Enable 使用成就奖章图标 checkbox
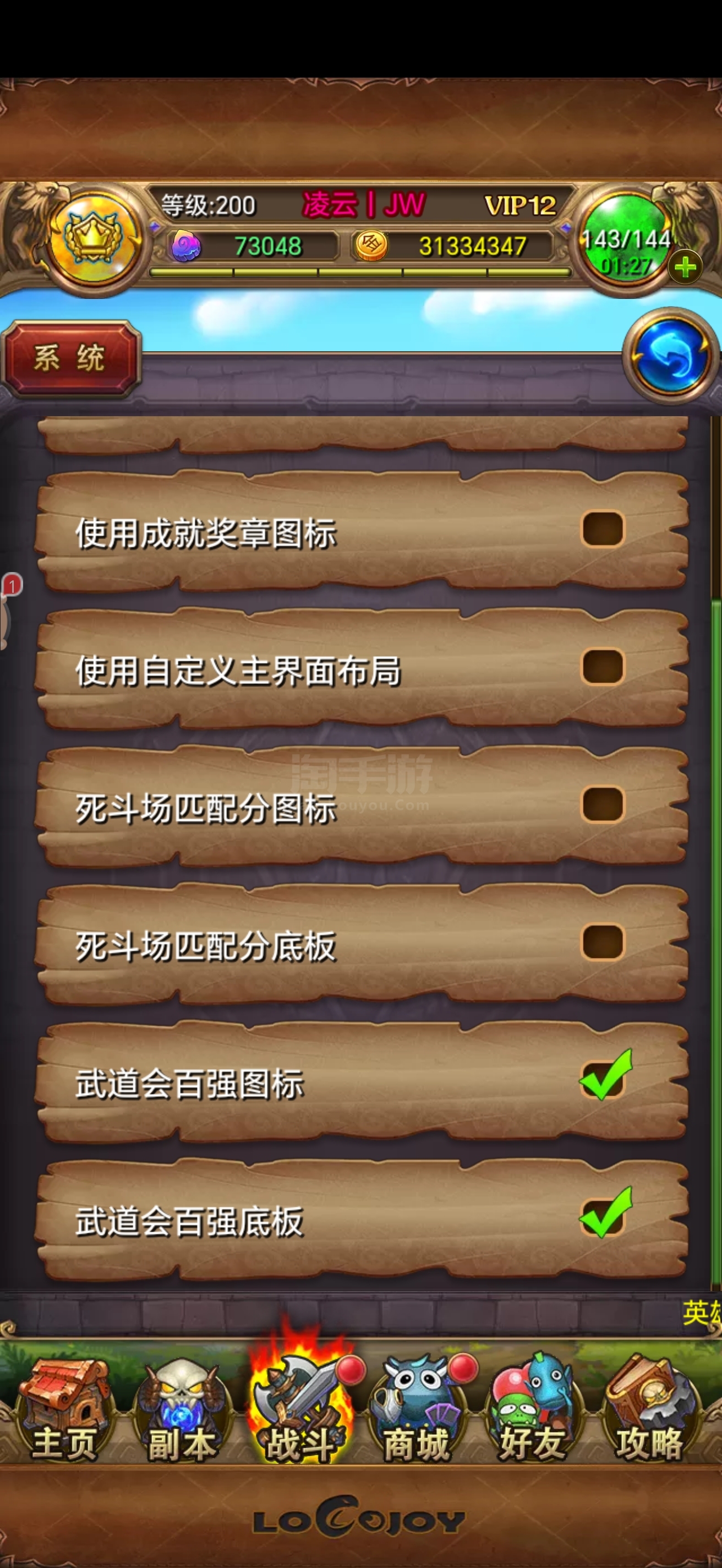The height and width of the screenshot is (1568, 722). point(603,529)
